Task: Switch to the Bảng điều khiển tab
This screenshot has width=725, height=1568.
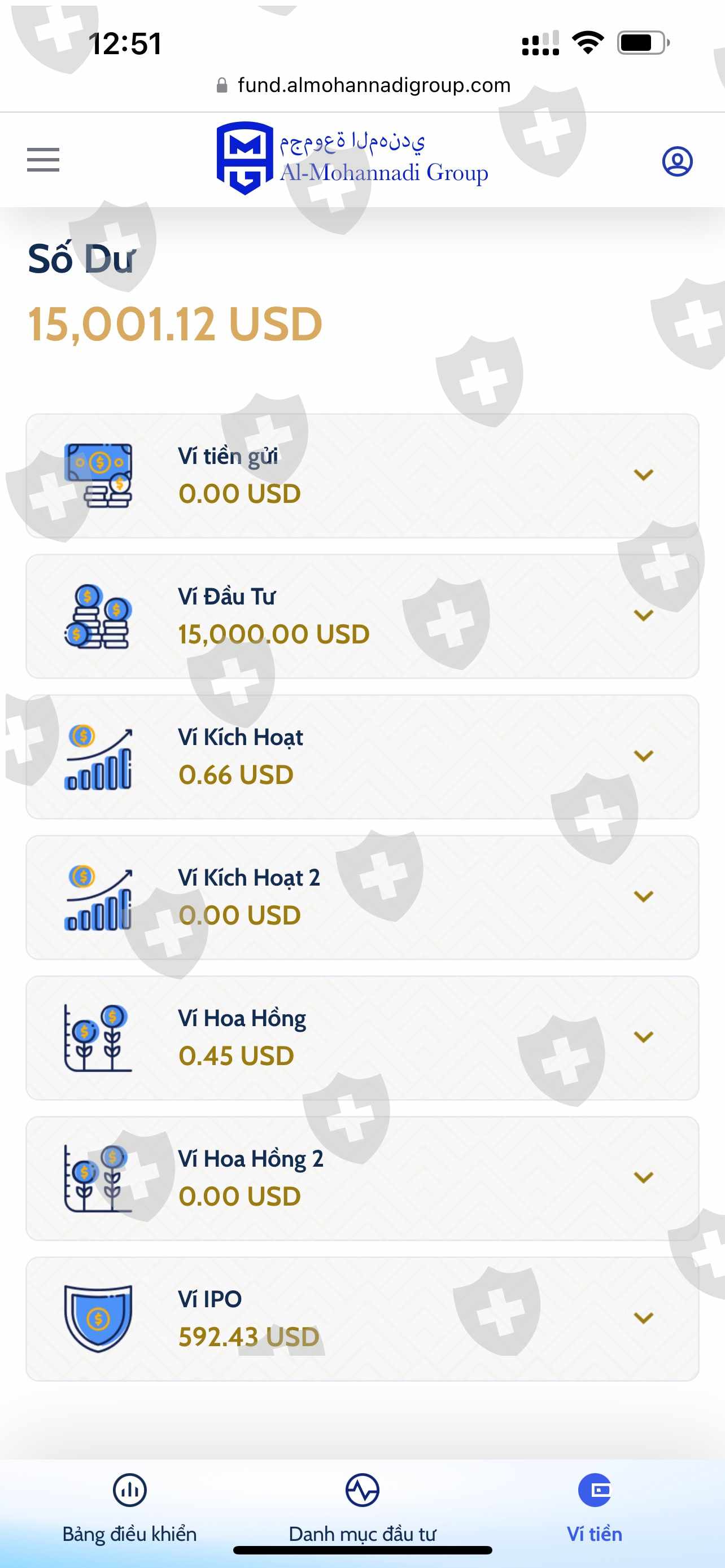Action: pyautogui.click(x=130, y=1507)
